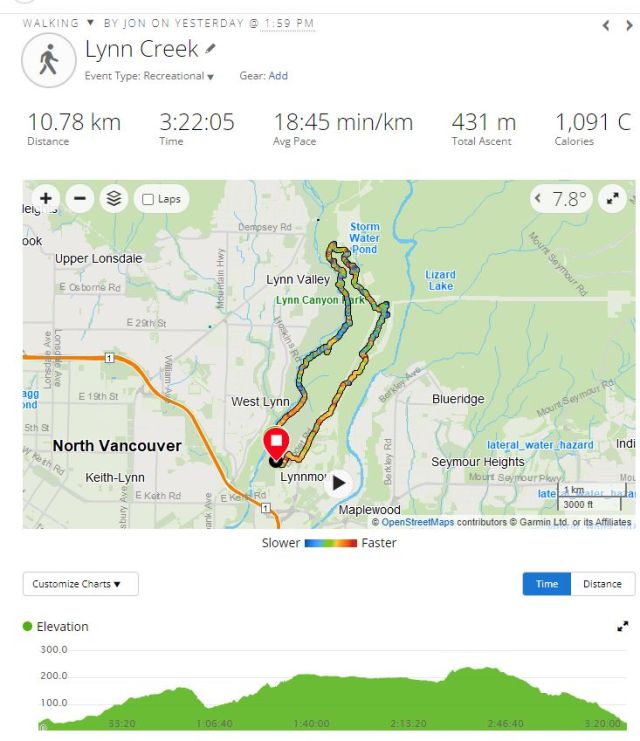Edit the Lynn Creek activity name
This screenshot has width=640, height=741.
(210, 48)
